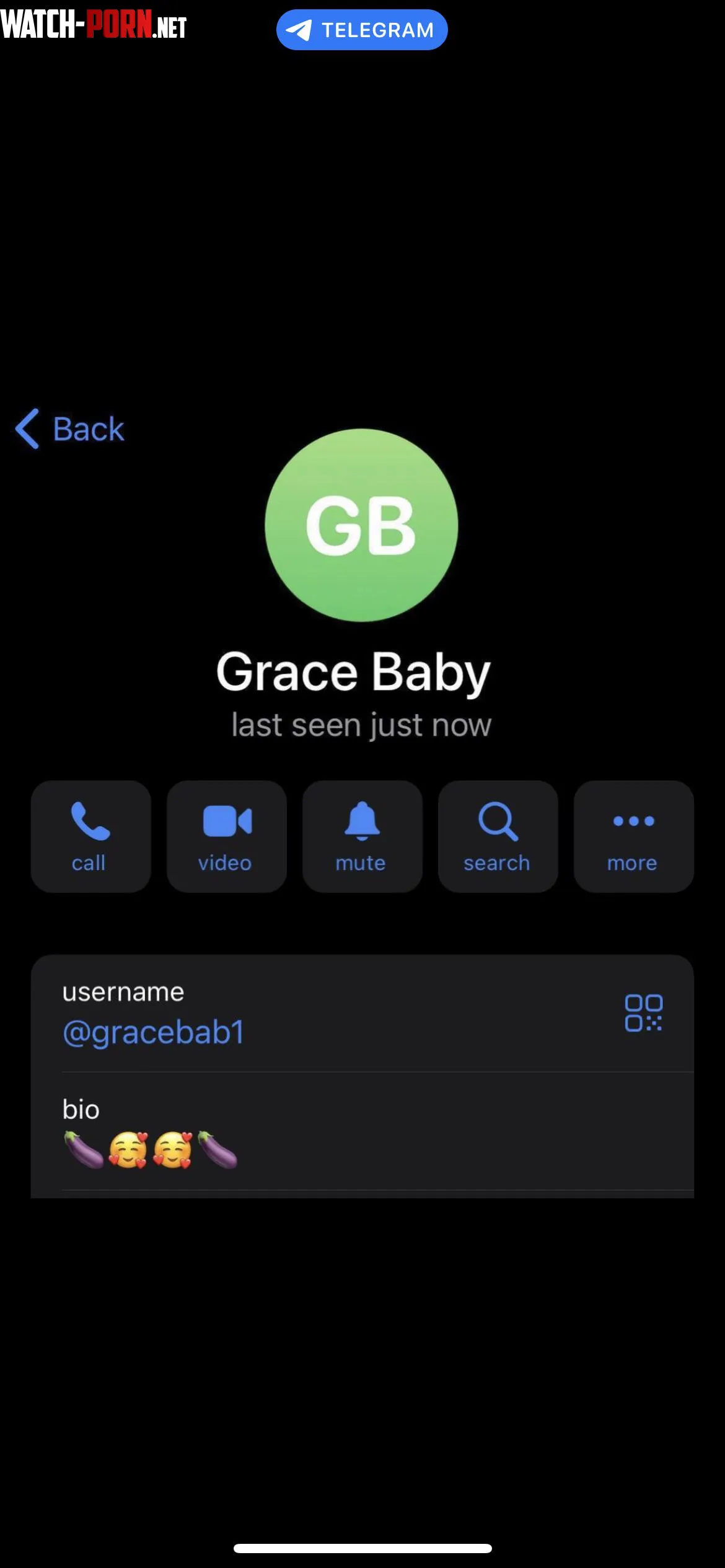Start a voice call with Grace Baby
This screenshot has width=725, height=1568.
(x=90, y=836)
